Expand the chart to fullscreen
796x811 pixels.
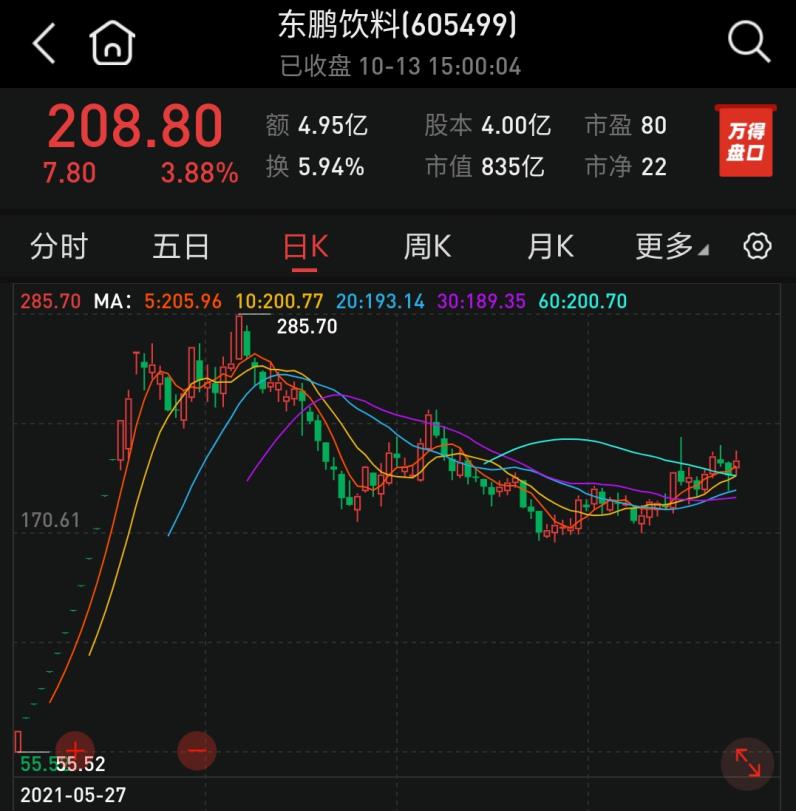click(x=747, y=763)
